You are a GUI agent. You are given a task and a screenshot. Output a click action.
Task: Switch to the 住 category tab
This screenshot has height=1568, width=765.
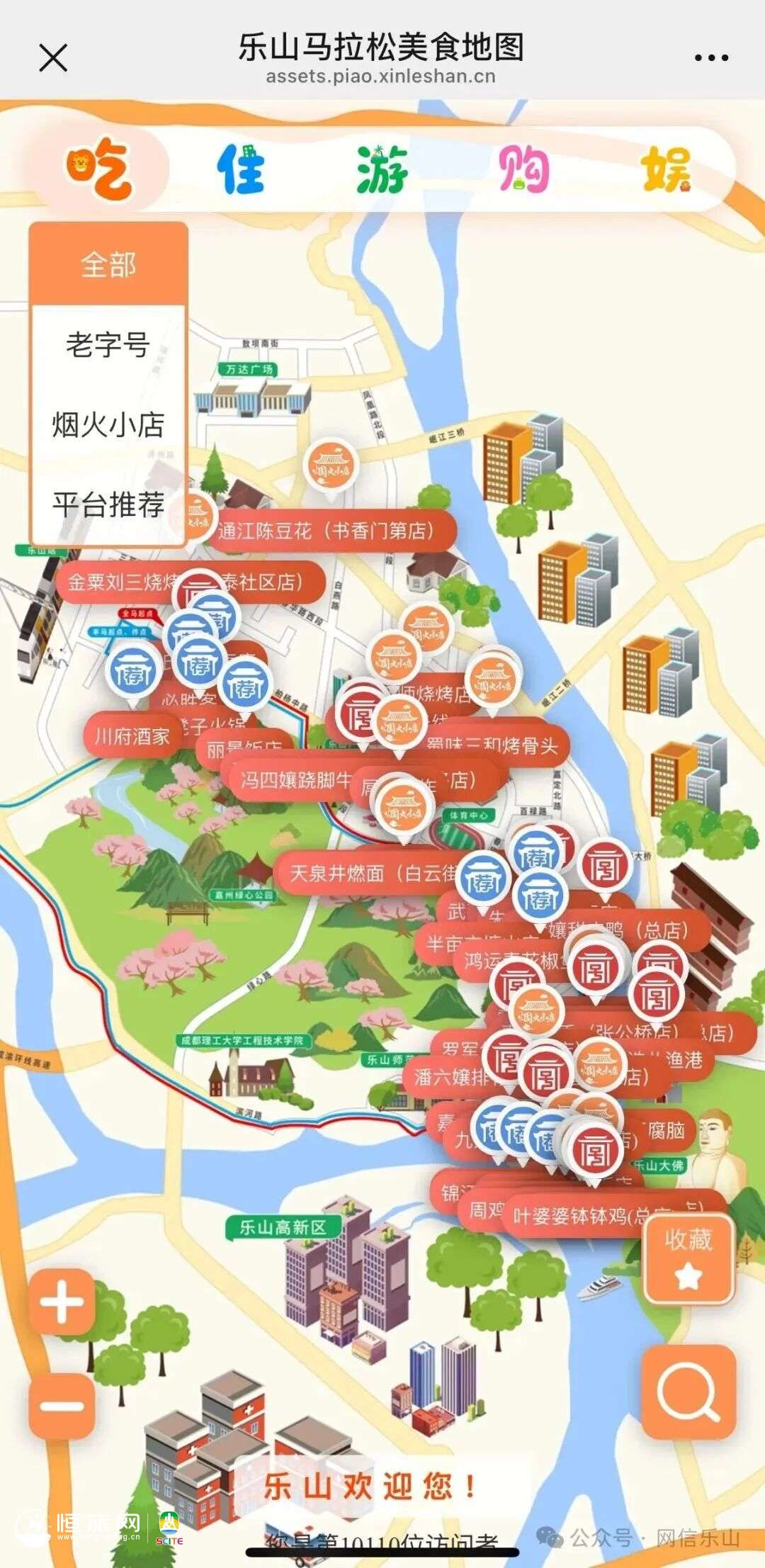241,169
